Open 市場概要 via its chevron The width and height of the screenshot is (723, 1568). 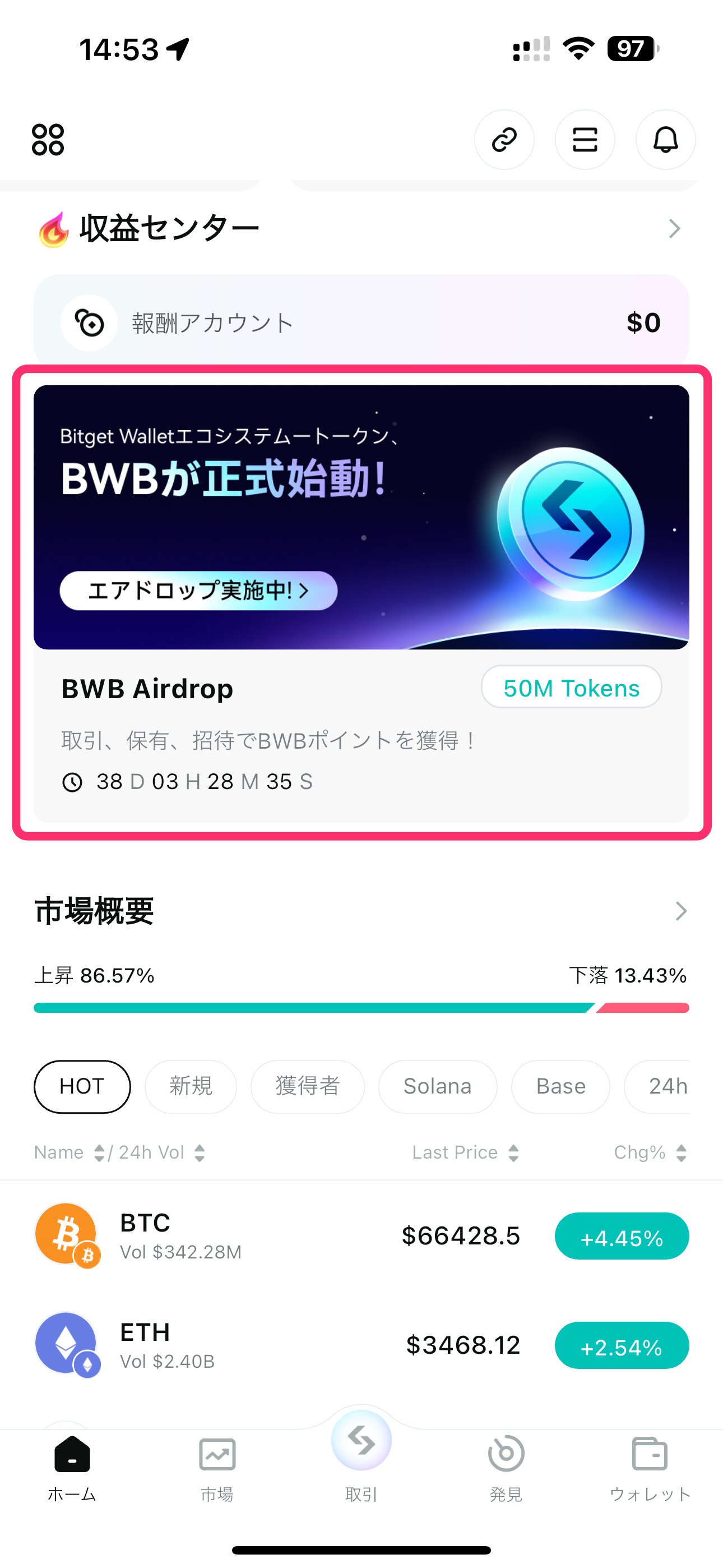680,911
